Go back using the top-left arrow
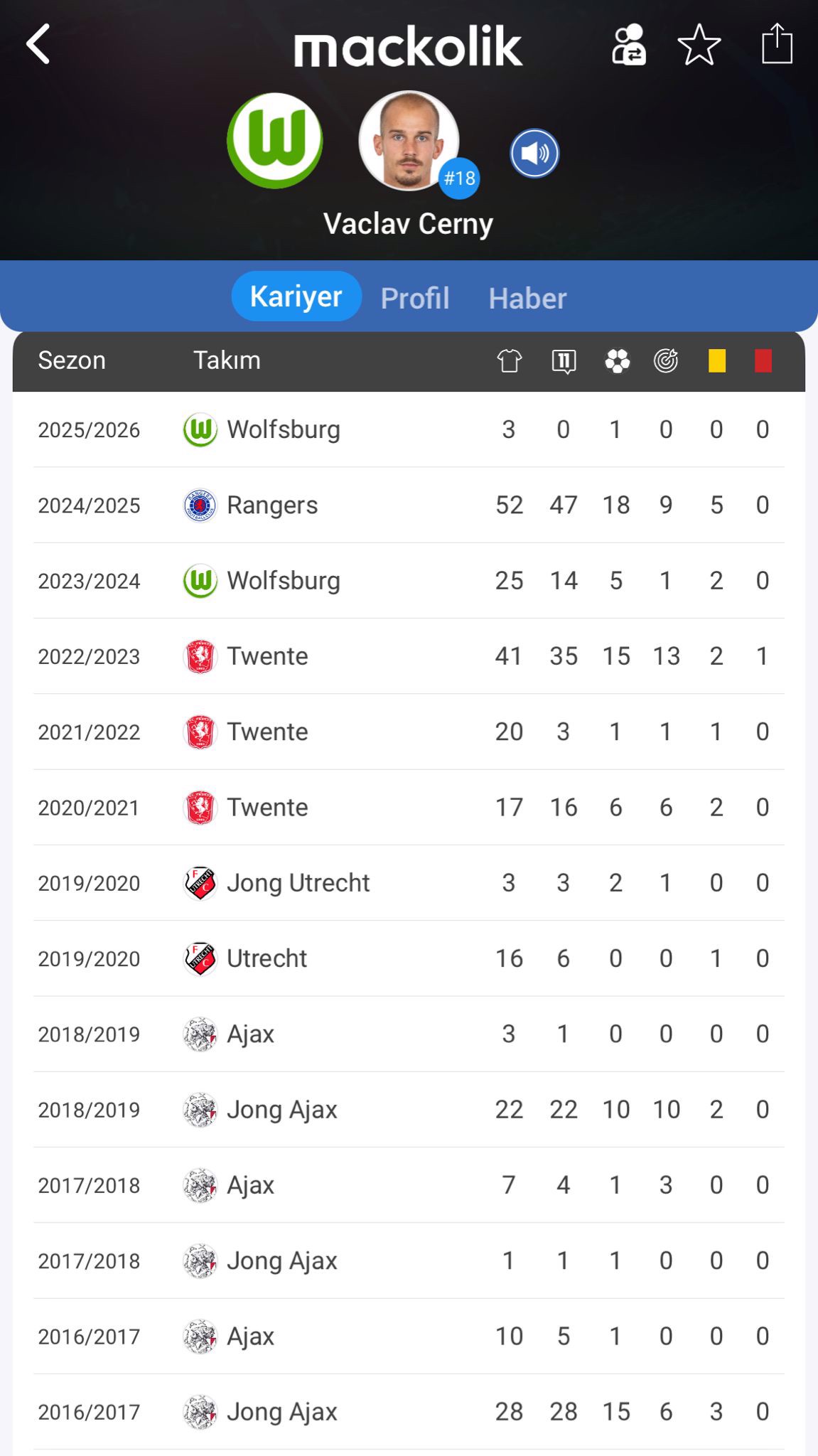 (38, 44)
